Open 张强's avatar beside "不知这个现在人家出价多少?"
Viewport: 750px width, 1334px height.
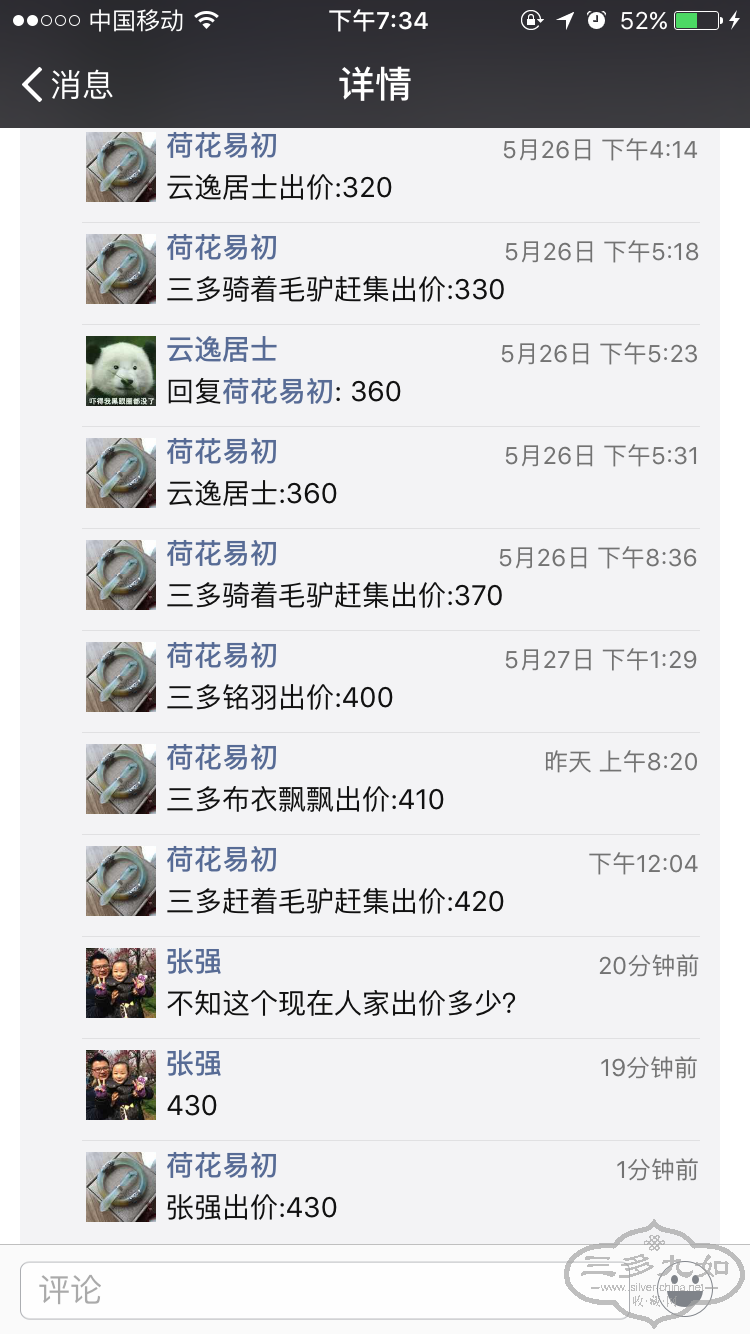[121, 983]
